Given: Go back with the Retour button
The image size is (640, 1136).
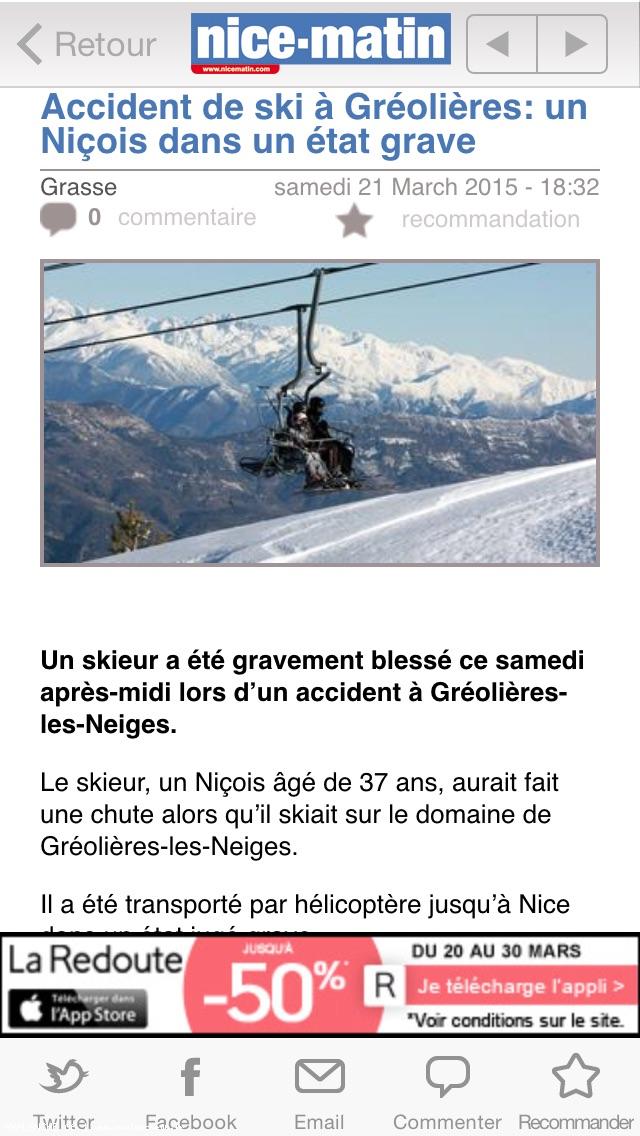Looking at the screenshot, I should pos(86,44).
